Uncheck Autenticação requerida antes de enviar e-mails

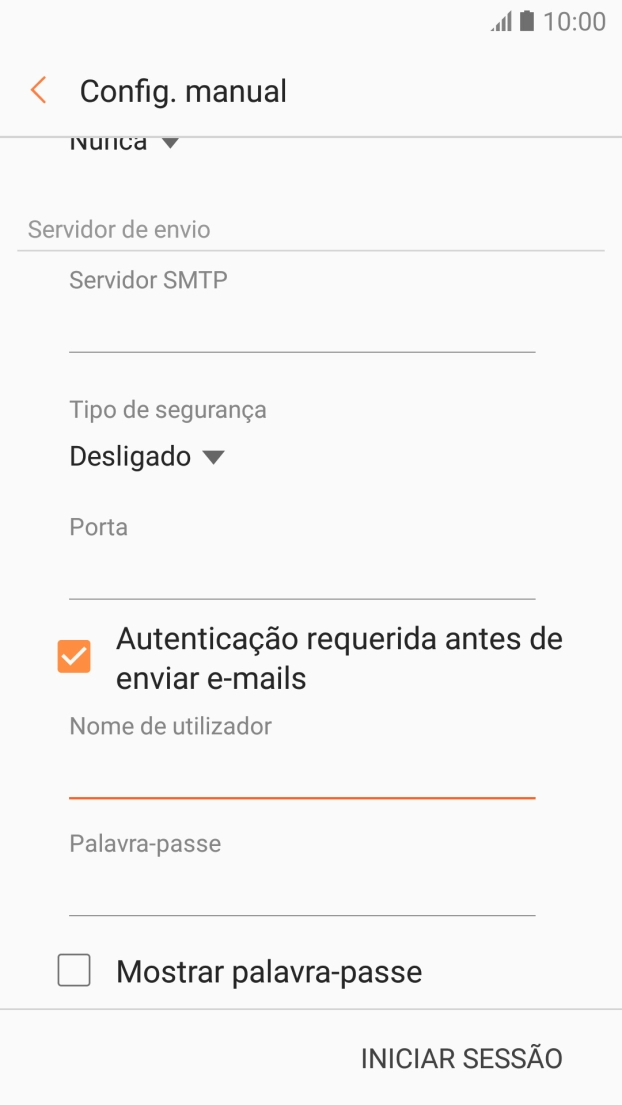tap(74, 657)
